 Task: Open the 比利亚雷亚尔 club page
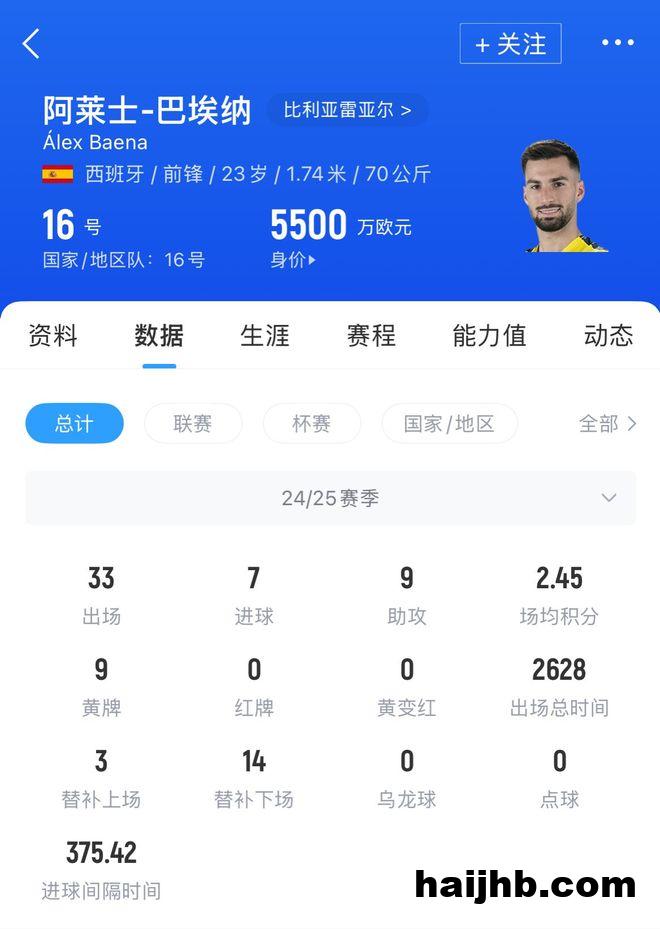tap(347, 110)
